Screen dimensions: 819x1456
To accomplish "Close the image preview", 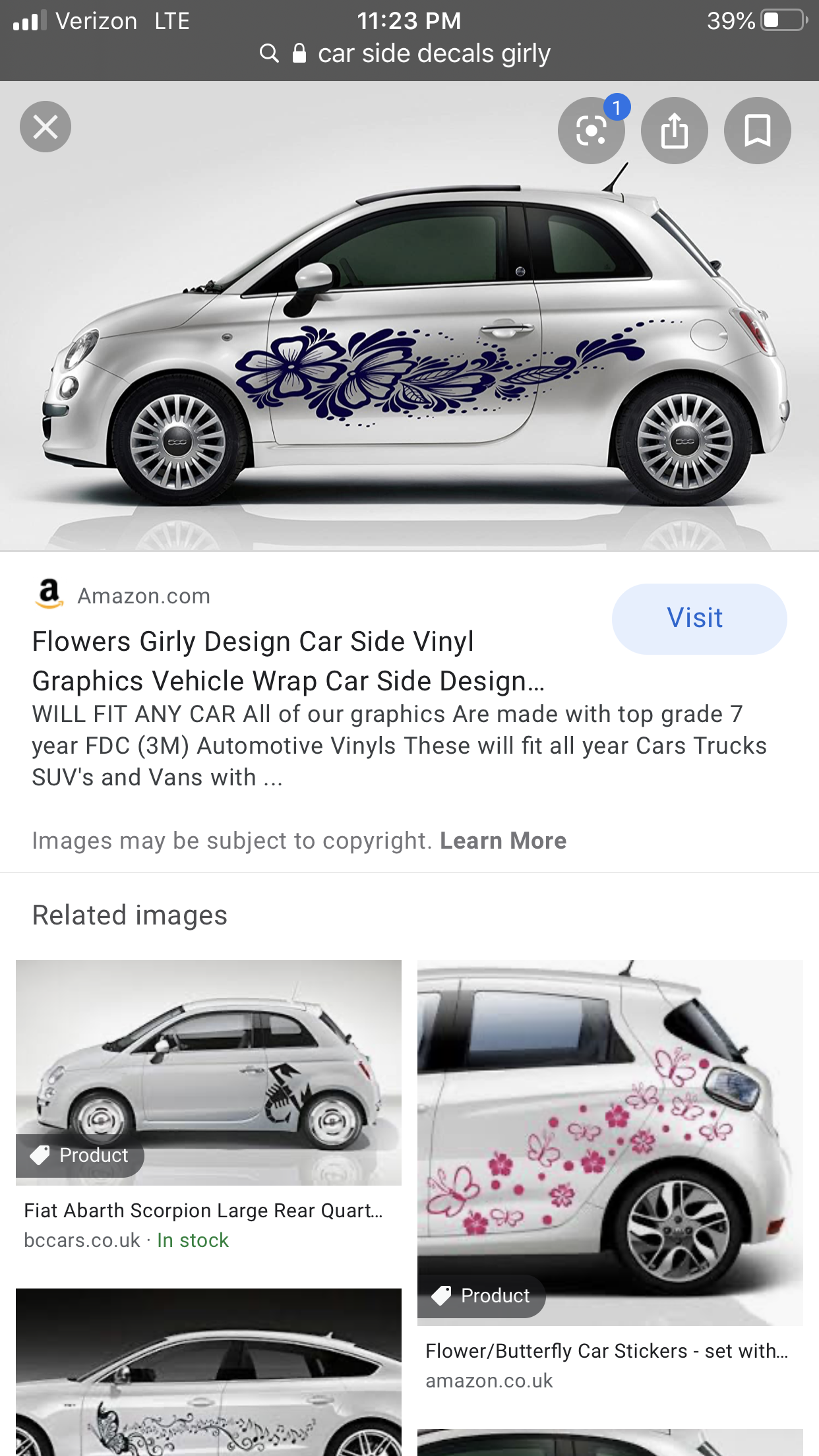I will click(45, 127).
